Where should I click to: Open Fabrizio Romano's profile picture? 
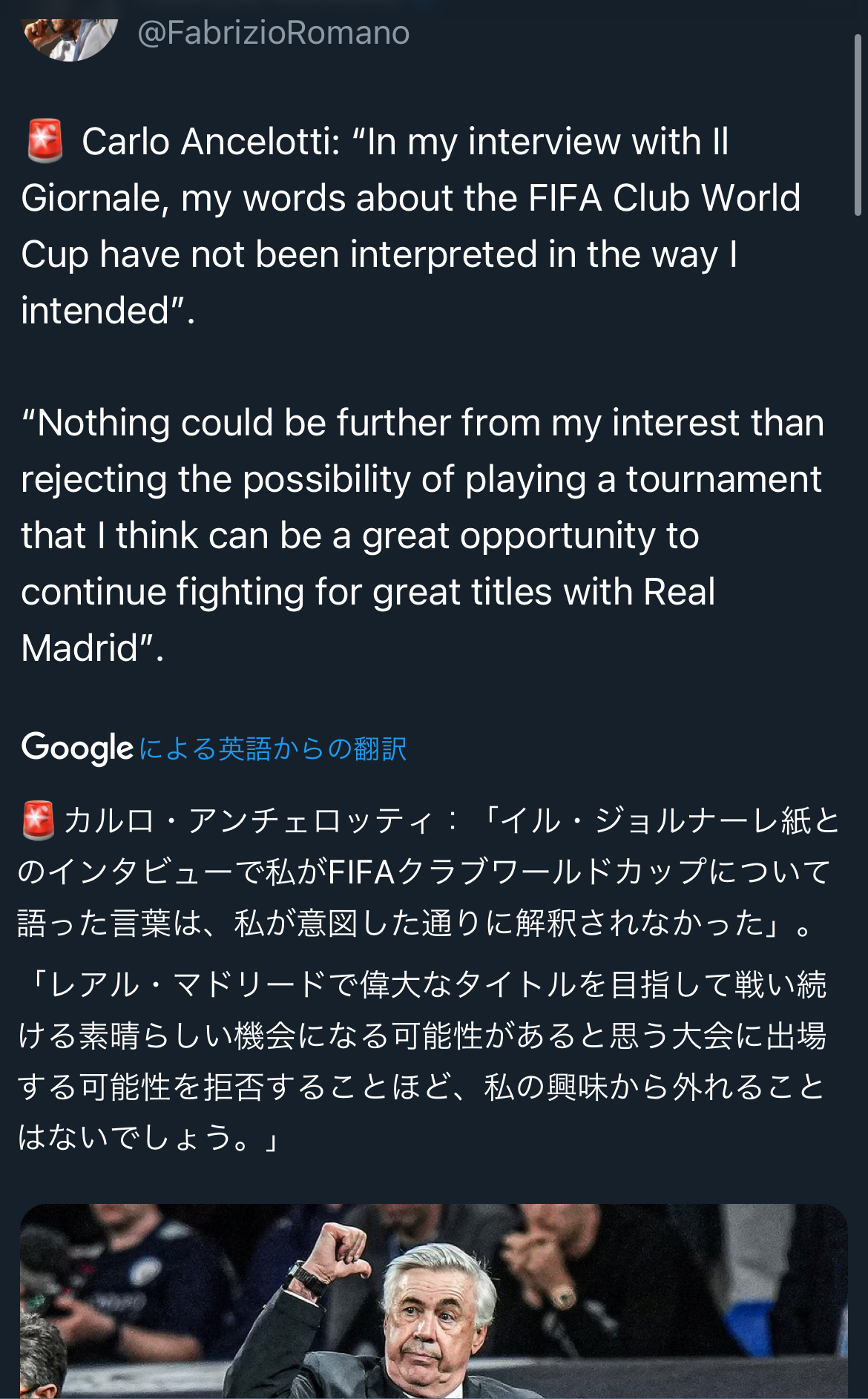70,39
